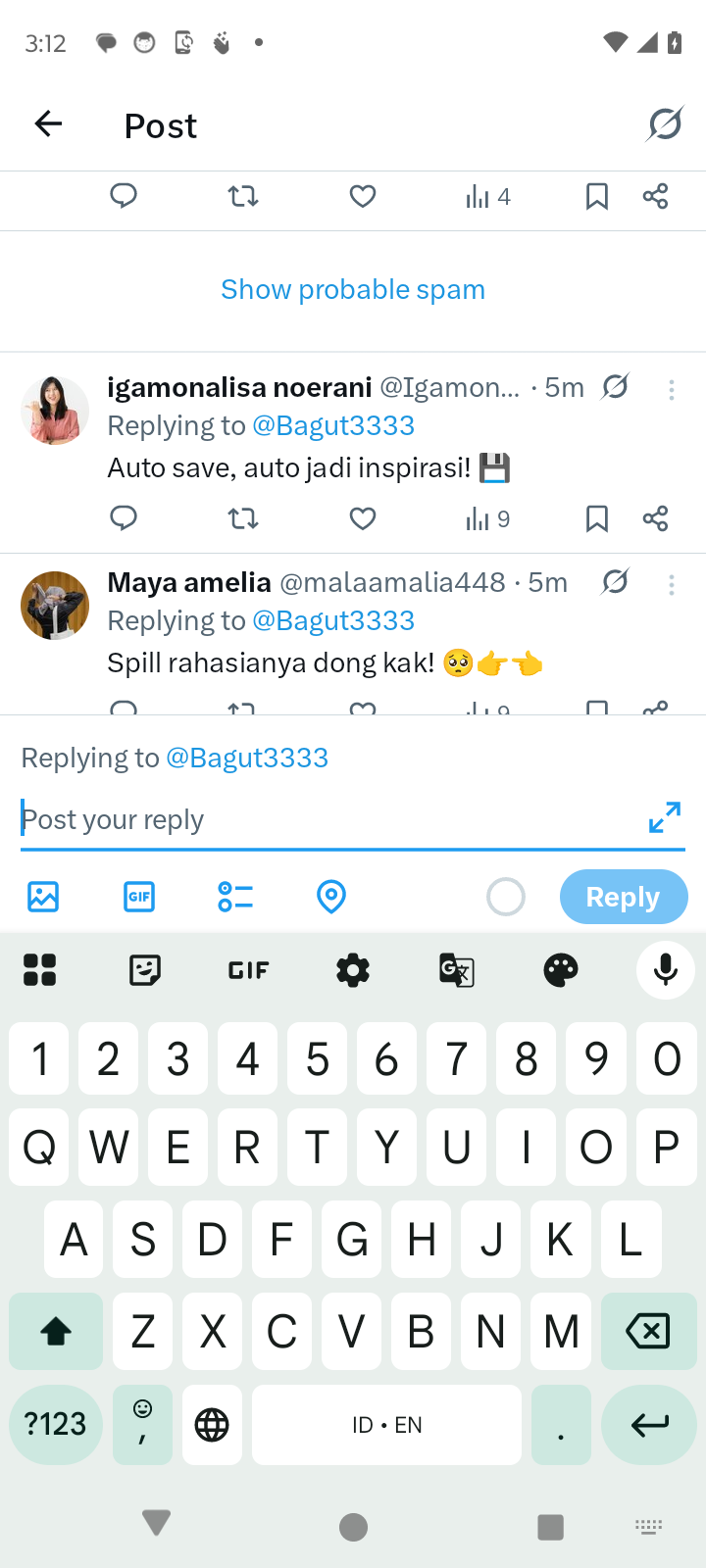Image resolution: width=706 pixels, height=1568 pixels.
Task: Add a GIF to the reply
Action: pyautogui.click(x=139, y=897)
